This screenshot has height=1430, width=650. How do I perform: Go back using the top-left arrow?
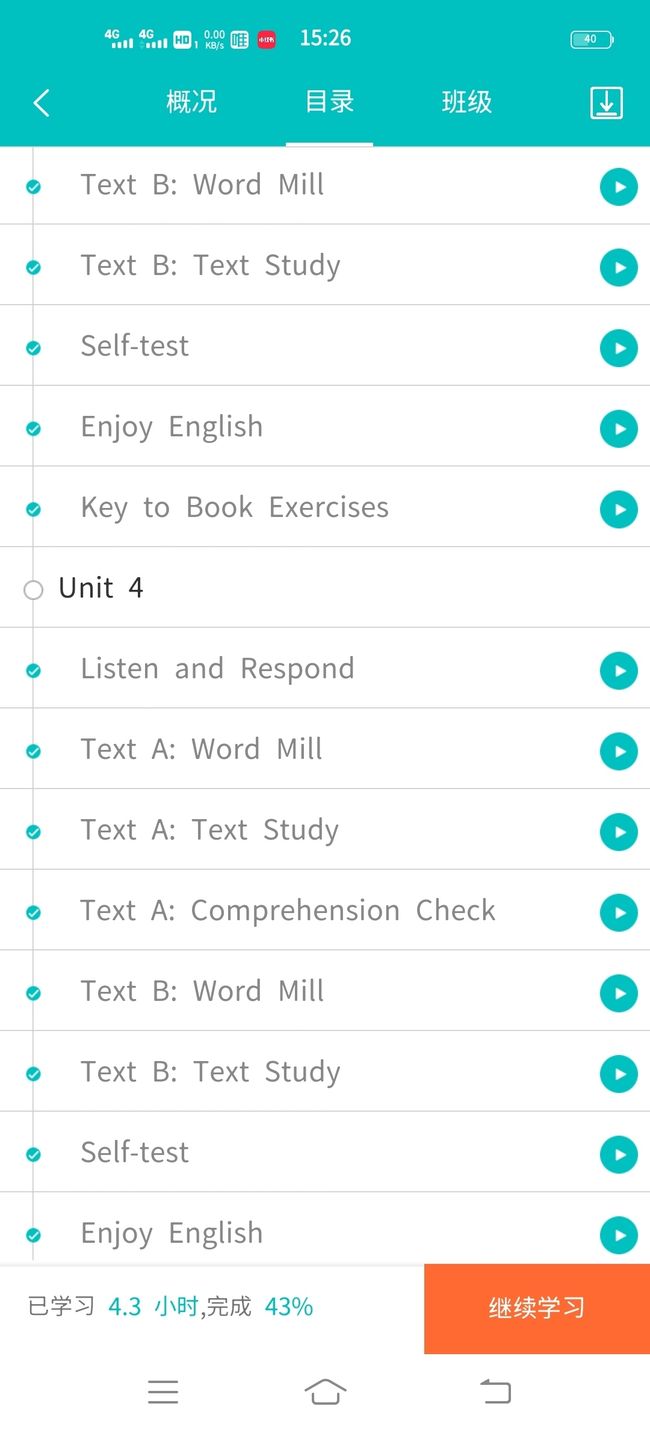coord(41,102)
